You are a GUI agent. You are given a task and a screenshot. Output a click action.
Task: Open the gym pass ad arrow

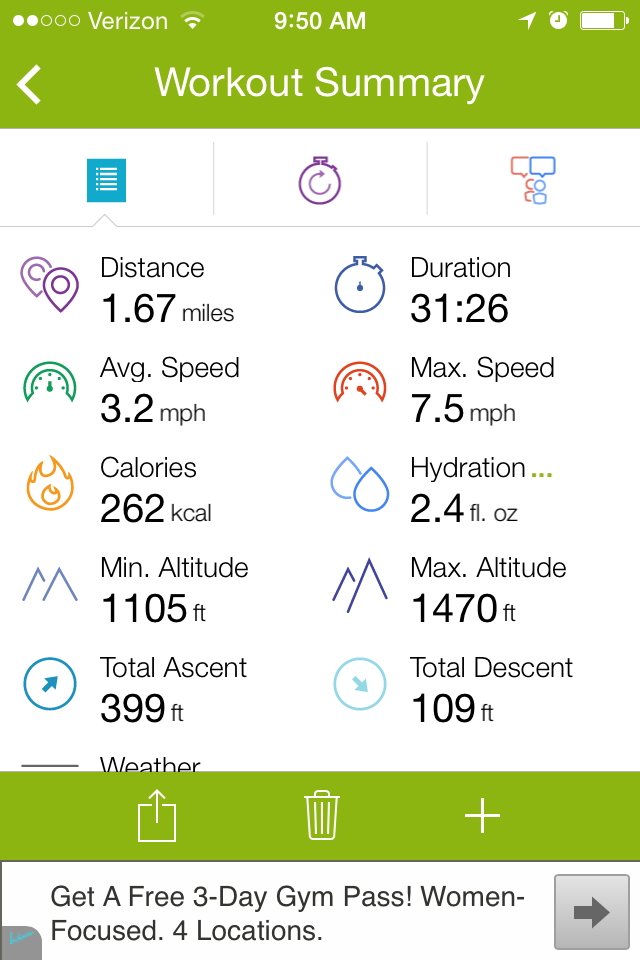[592, 911]
